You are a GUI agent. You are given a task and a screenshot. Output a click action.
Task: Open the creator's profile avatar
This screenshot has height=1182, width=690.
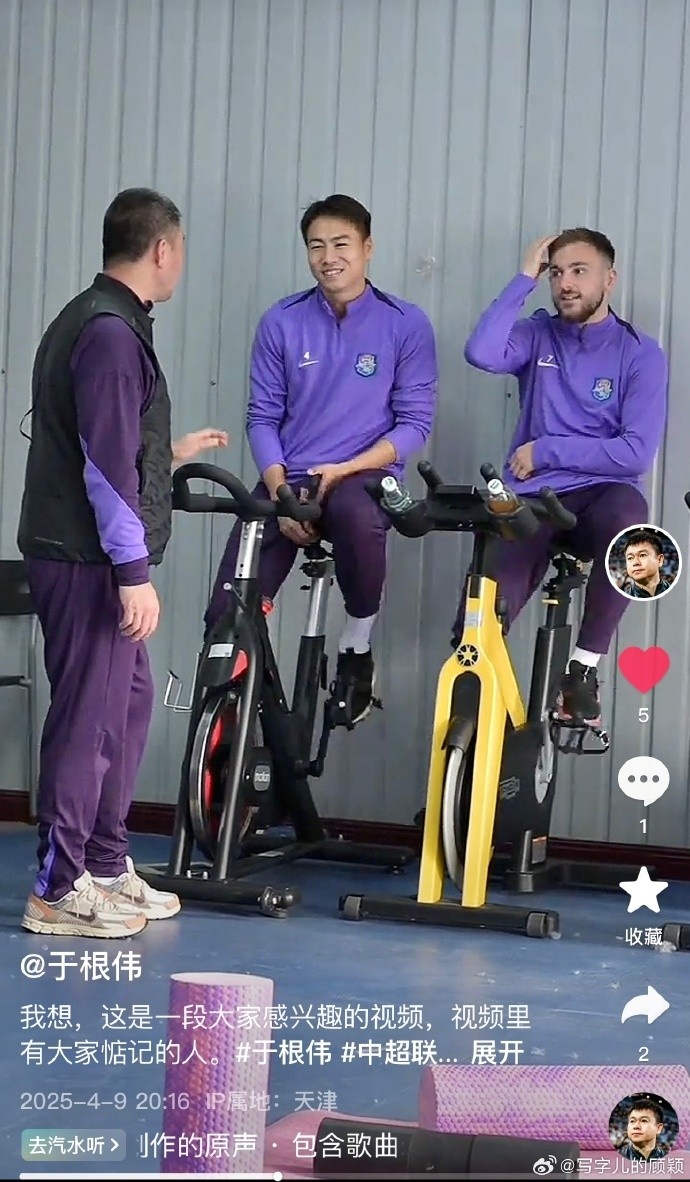point(643,562)
